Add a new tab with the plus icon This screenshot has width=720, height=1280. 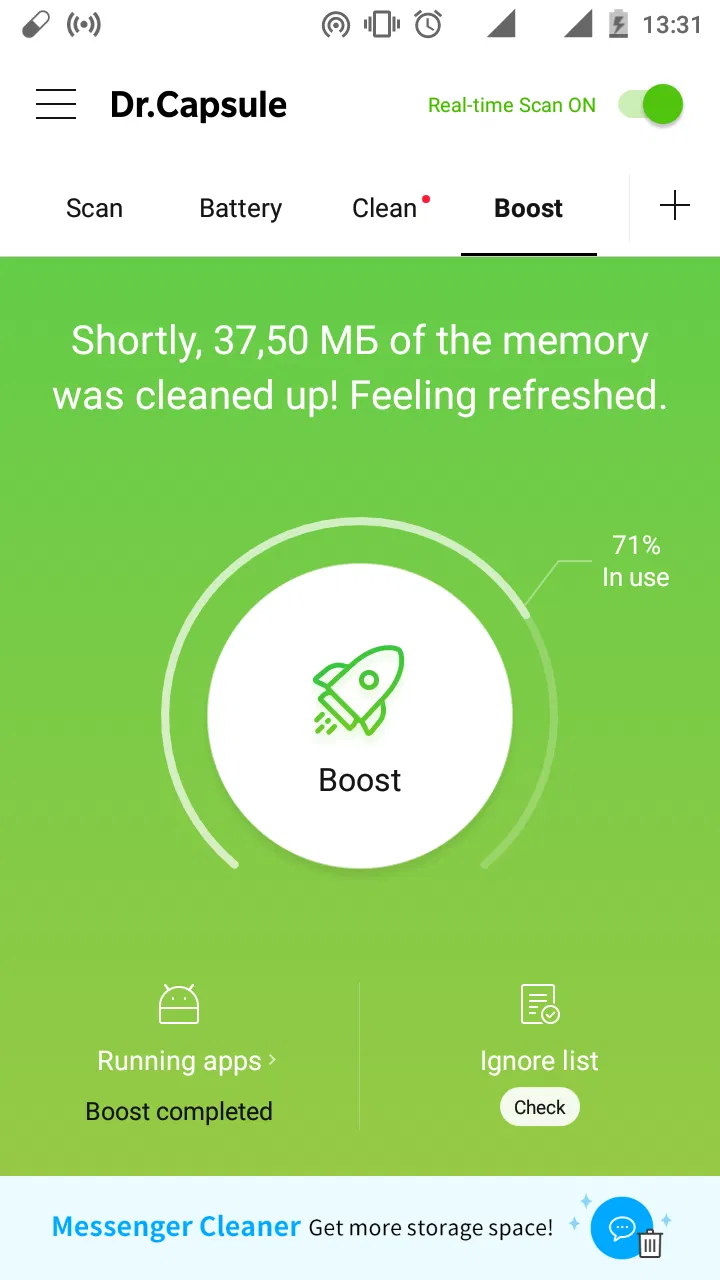[x=675, y=207]
